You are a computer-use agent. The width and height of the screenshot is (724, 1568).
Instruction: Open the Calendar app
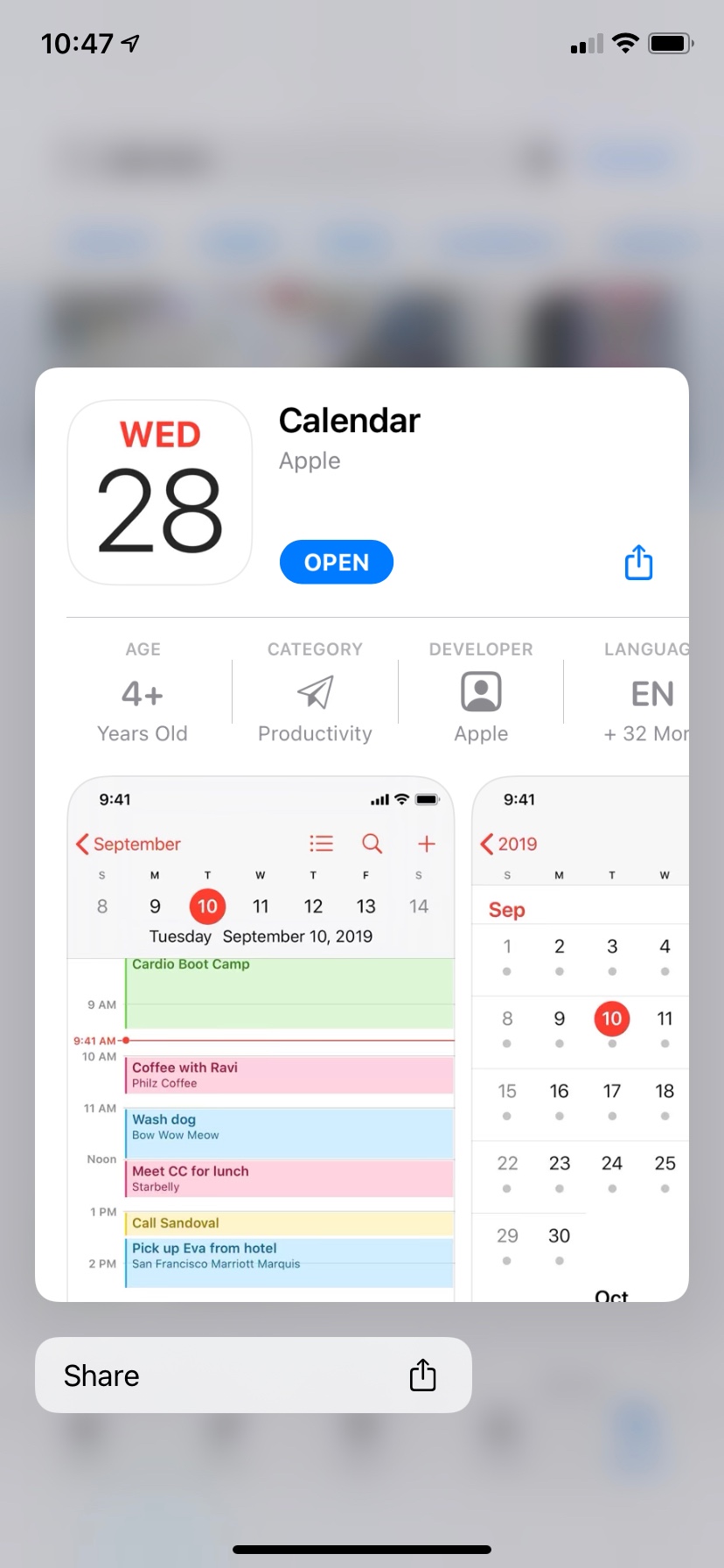click(x=336, y=562)
